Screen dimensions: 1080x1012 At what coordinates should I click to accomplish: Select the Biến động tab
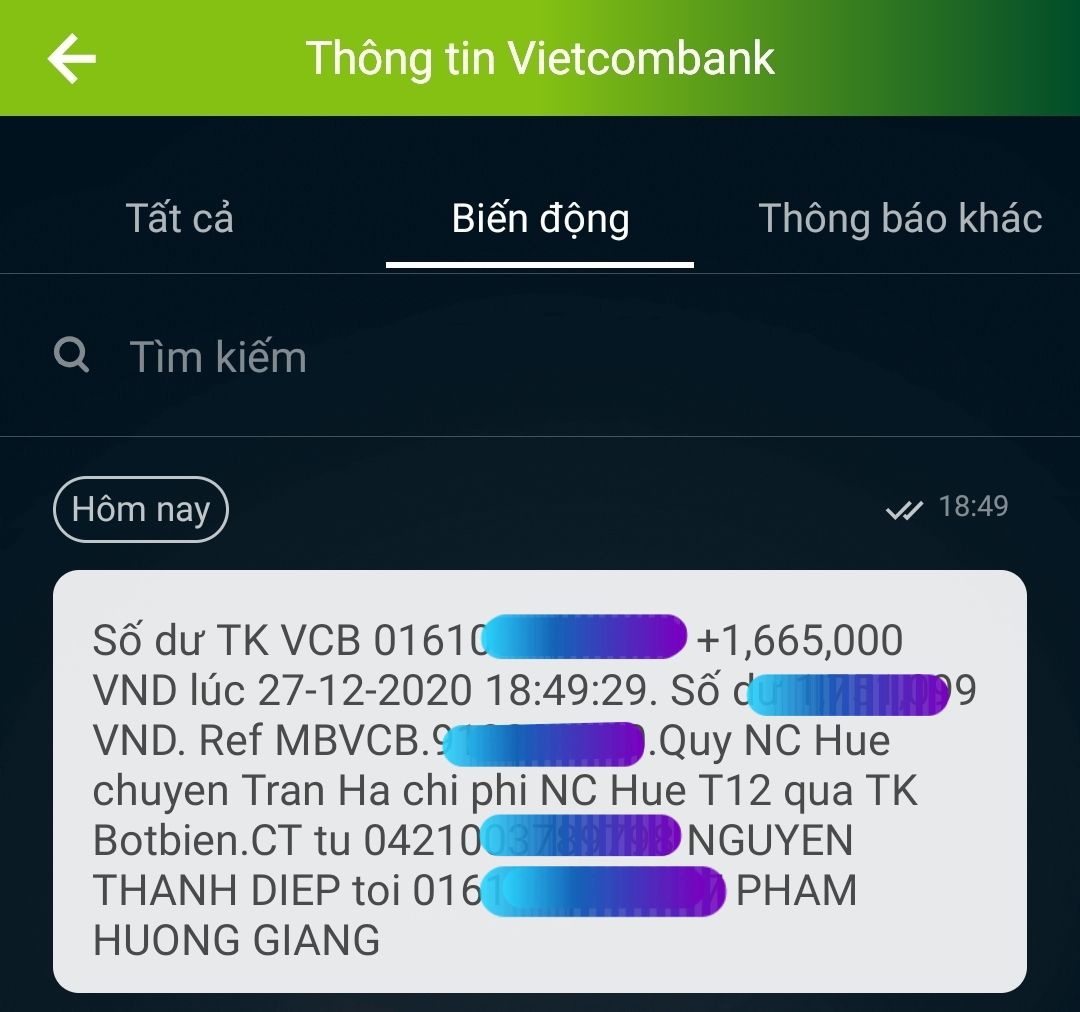click(x=540, y=219)
